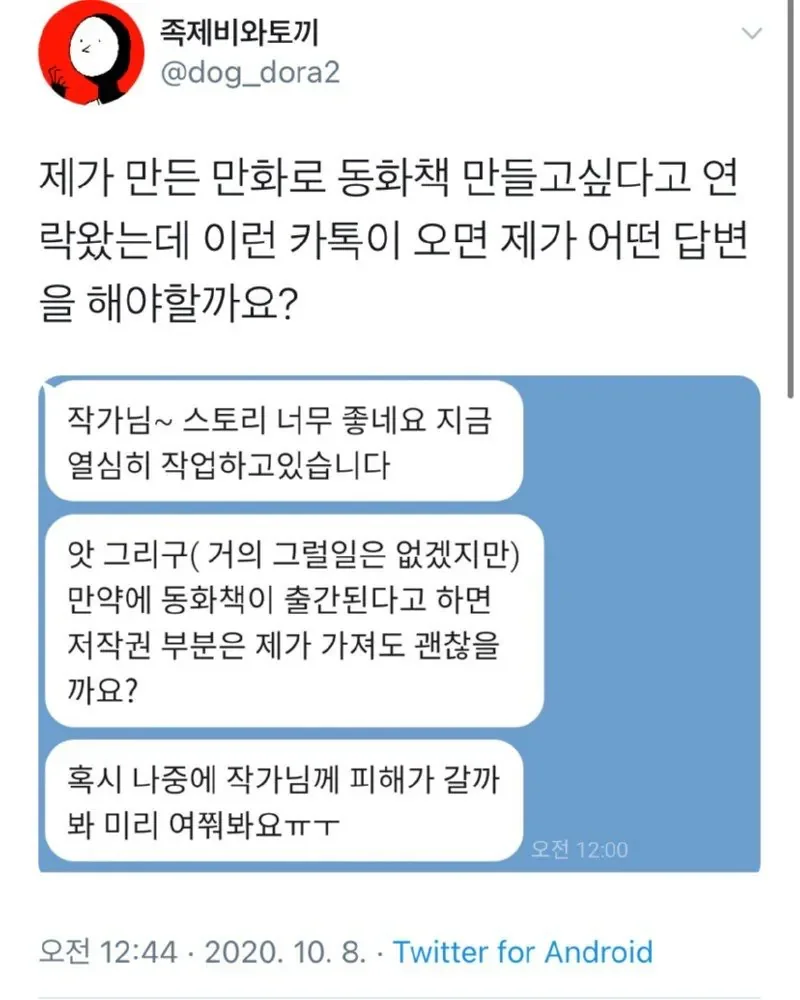
Task: Open the tweet options dropdown arrow
Action: (x=752, y=36)
